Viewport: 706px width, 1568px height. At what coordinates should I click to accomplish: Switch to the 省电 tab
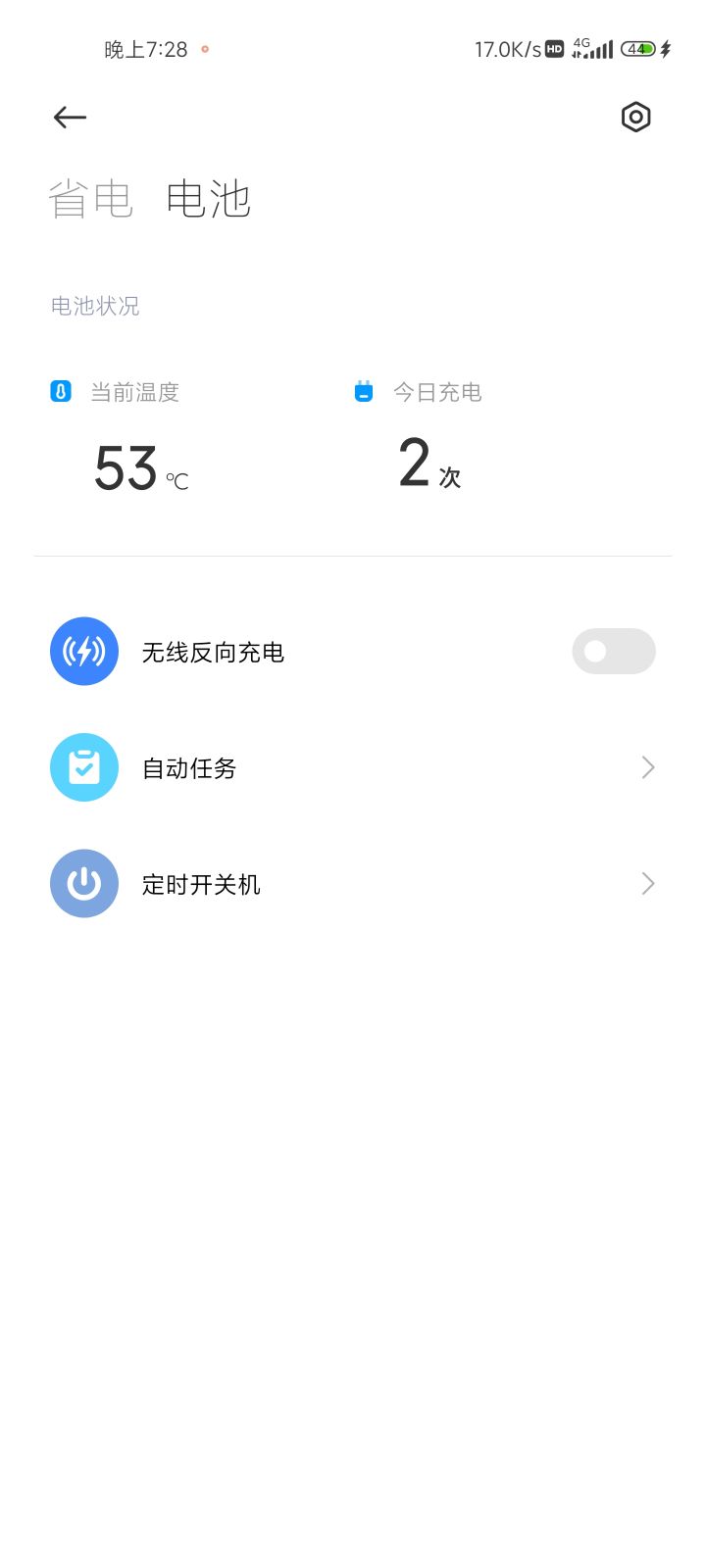90,200
